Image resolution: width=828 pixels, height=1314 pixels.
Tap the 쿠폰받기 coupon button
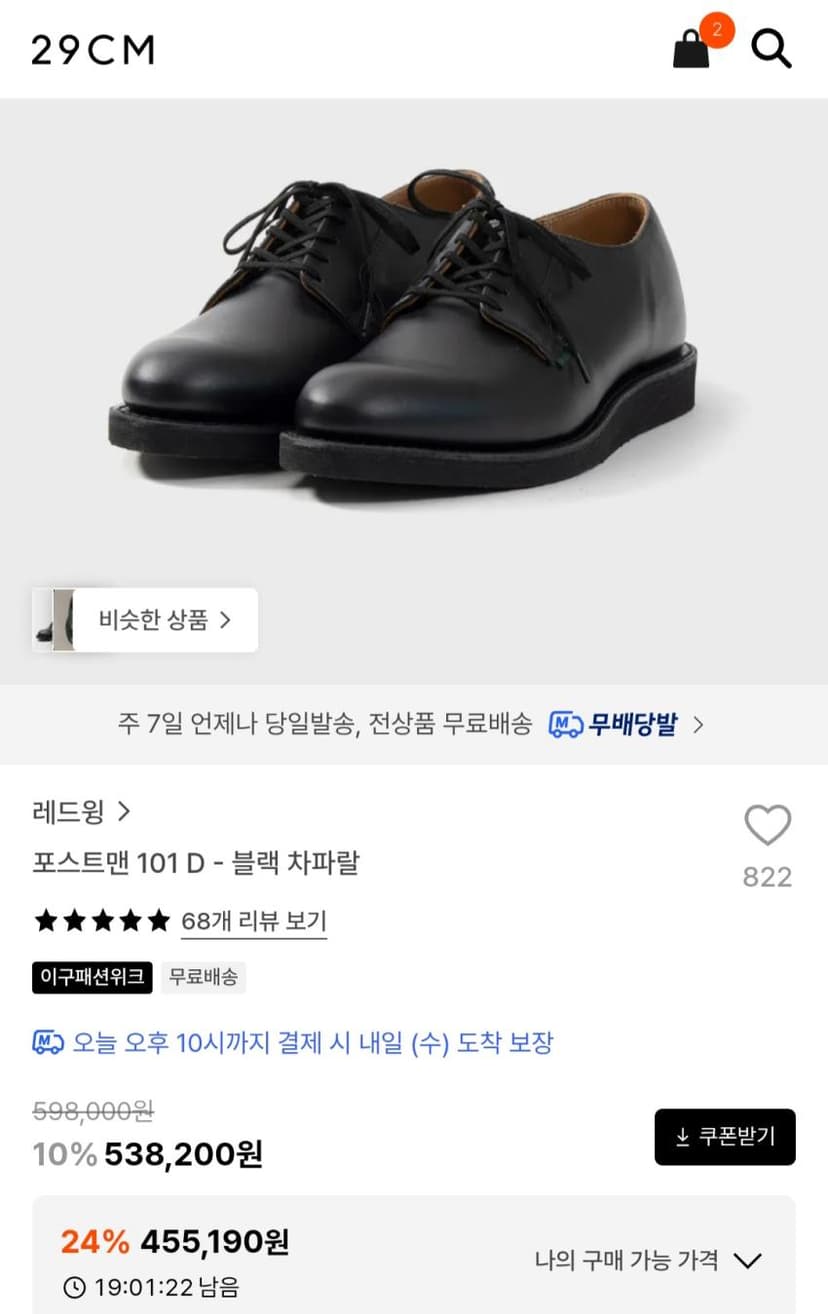point(725,1137)
